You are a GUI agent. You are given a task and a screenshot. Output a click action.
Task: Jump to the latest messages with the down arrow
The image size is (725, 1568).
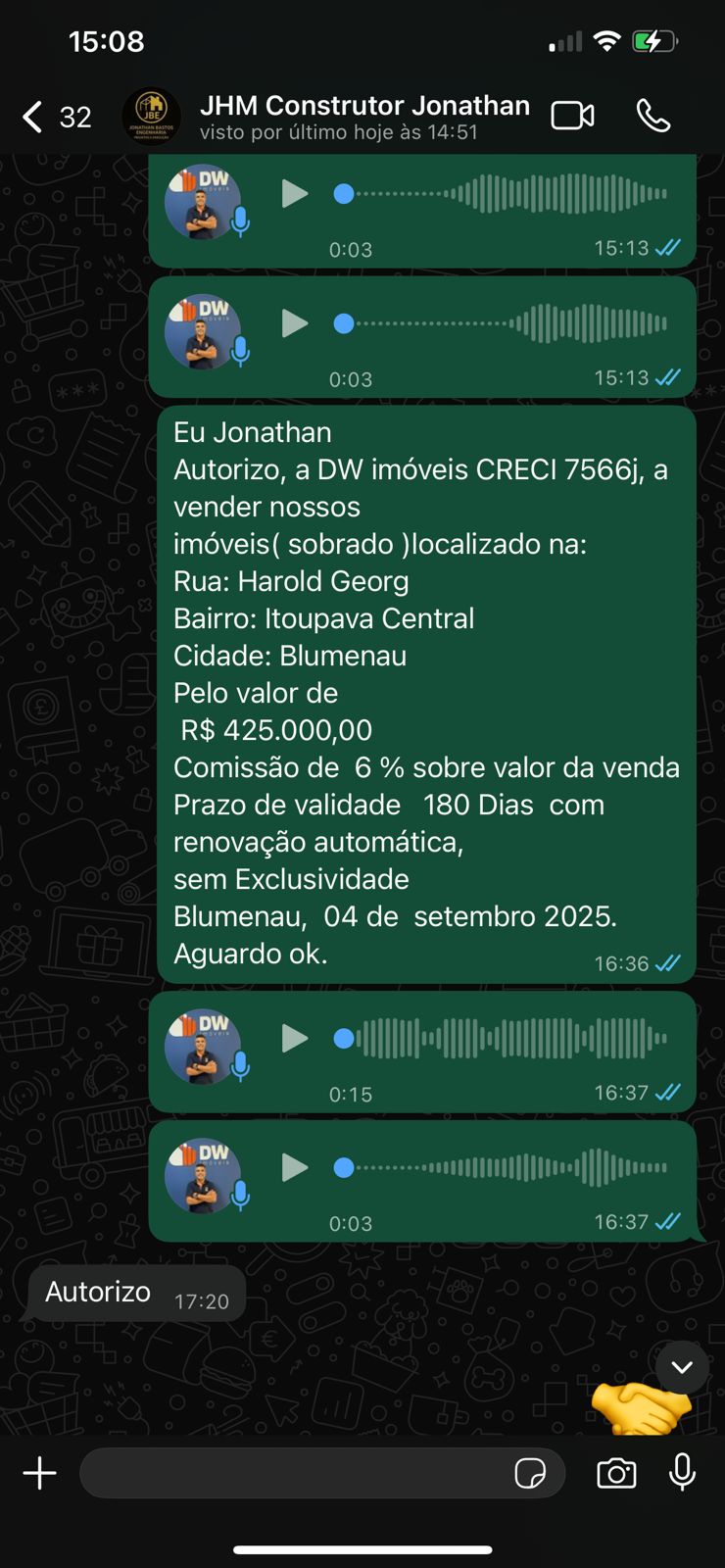(x=682, y=1367)
